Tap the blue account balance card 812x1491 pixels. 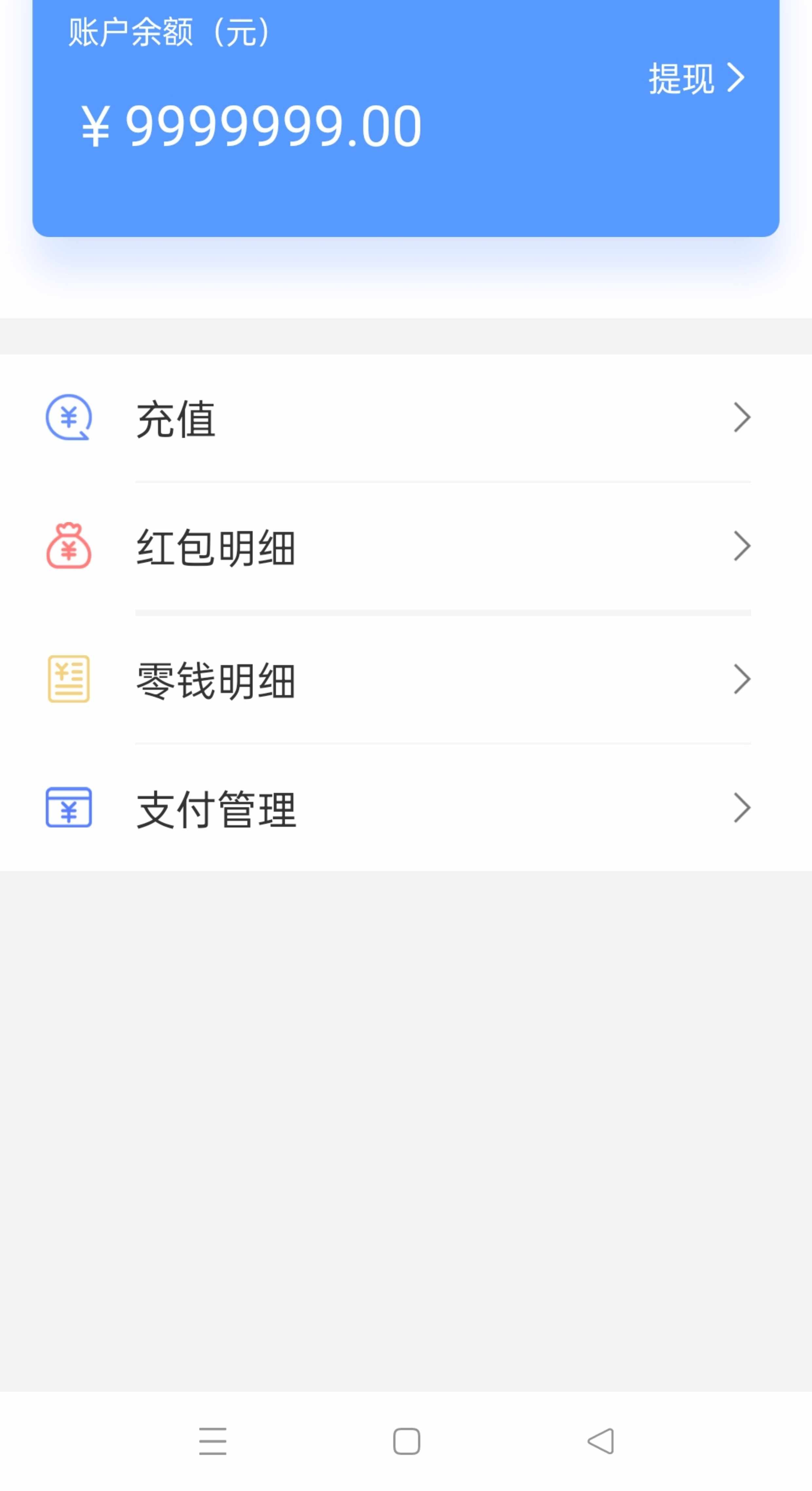[x=405, y=119]
